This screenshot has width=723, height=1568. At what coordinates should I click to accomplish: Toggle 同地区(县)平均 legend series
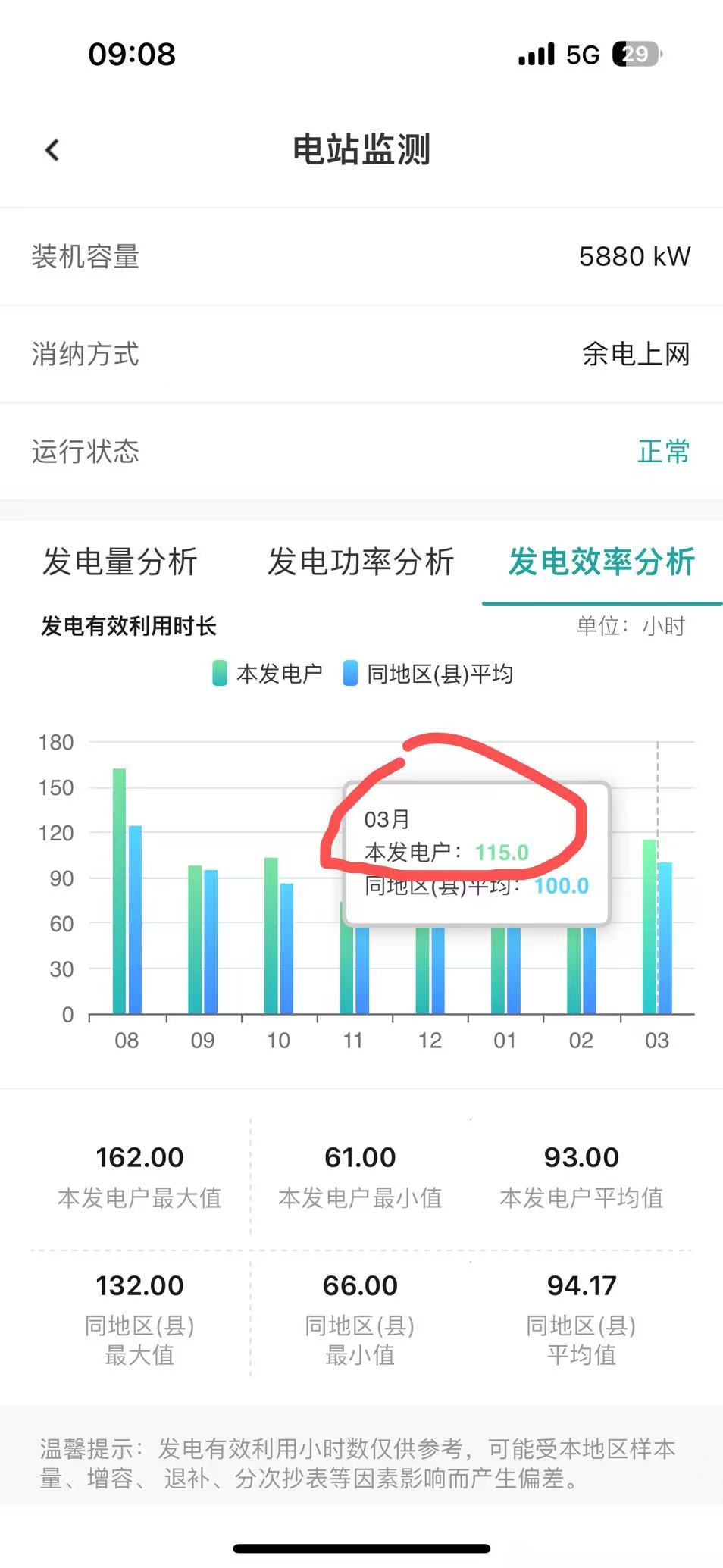click(x=428, y=674)
